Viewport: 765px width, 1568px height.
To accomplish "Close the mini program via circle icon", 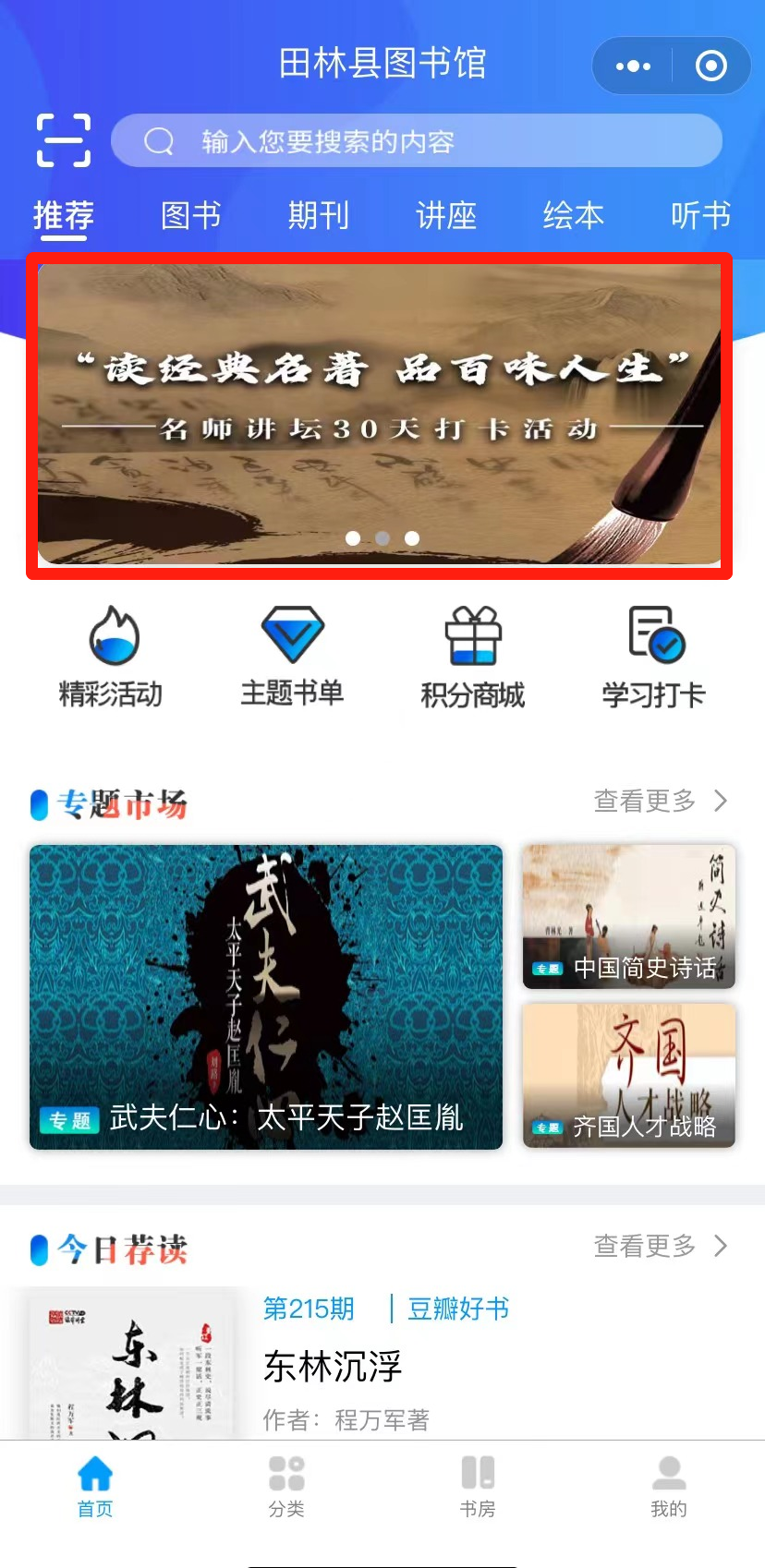I will 710,66.
